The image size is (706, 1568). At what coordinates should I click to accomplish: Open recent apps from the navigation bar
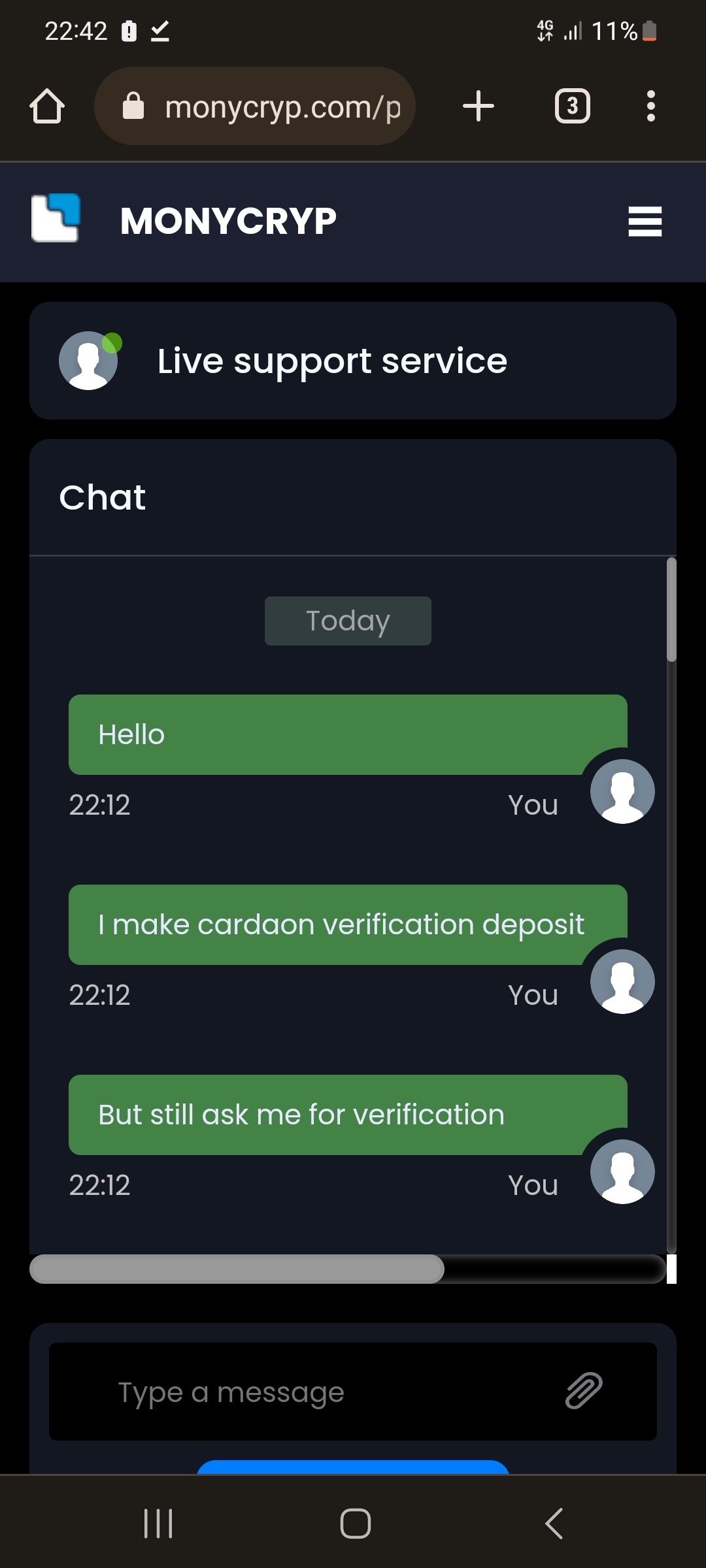[158, 1524]
